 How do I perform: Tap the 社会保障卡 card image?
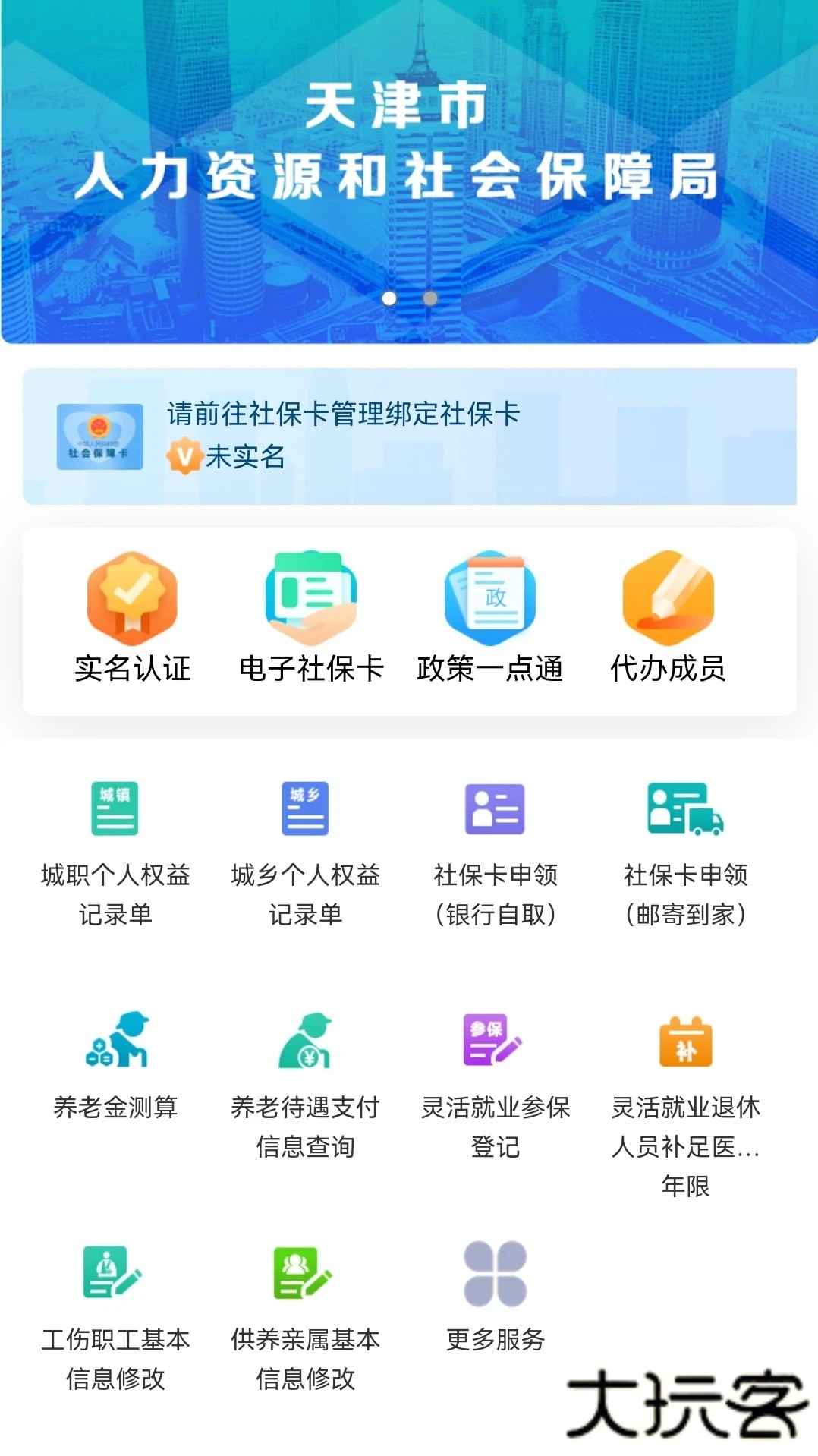[x=101, y=436]
